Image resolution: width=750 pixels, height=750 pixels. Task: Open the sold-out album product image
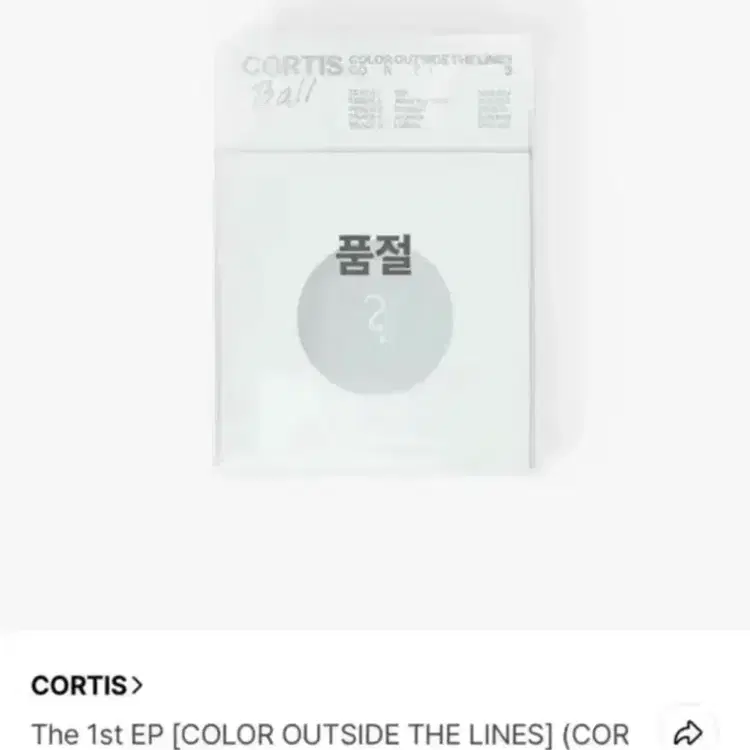(373, 254)
